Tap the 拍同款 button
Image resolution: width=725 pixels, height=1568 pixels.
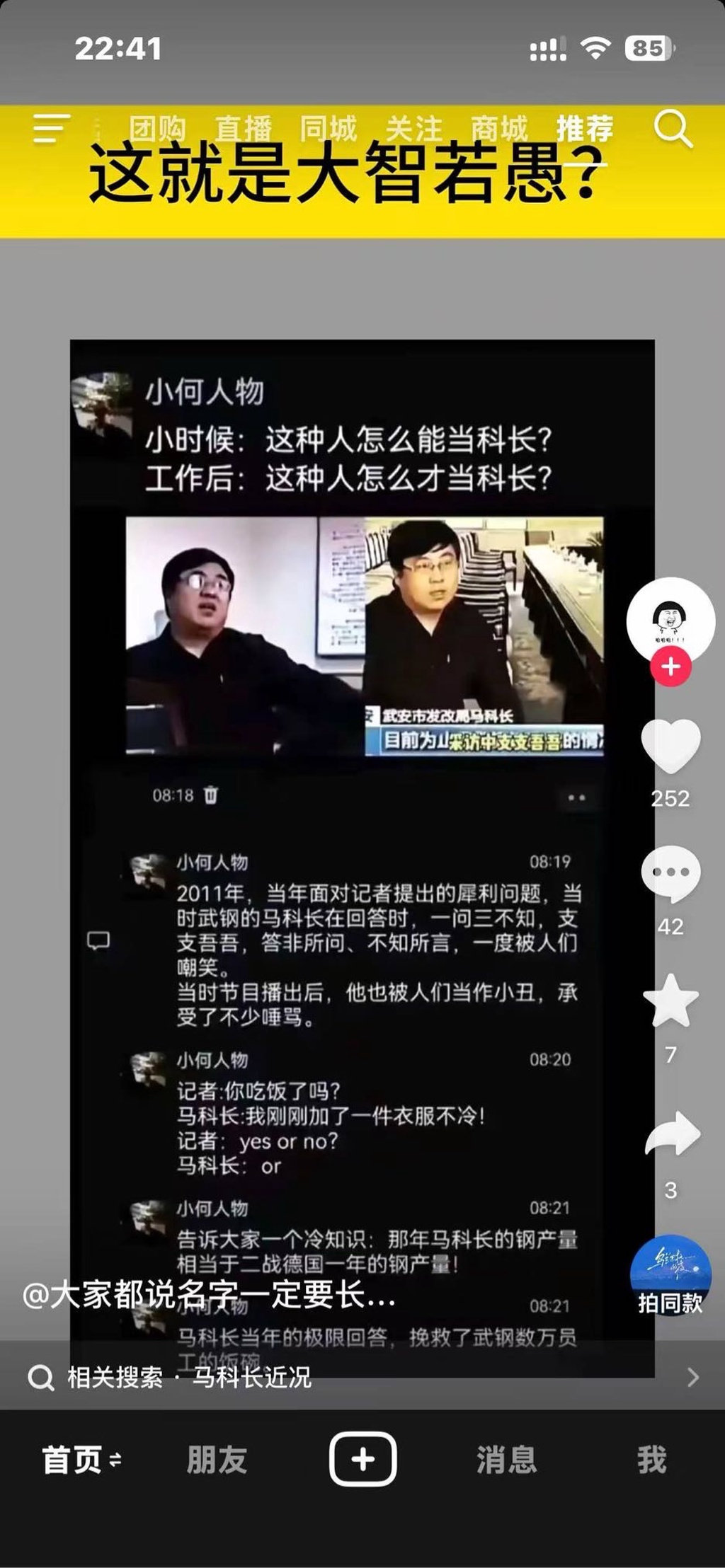tap(670, 1275)
